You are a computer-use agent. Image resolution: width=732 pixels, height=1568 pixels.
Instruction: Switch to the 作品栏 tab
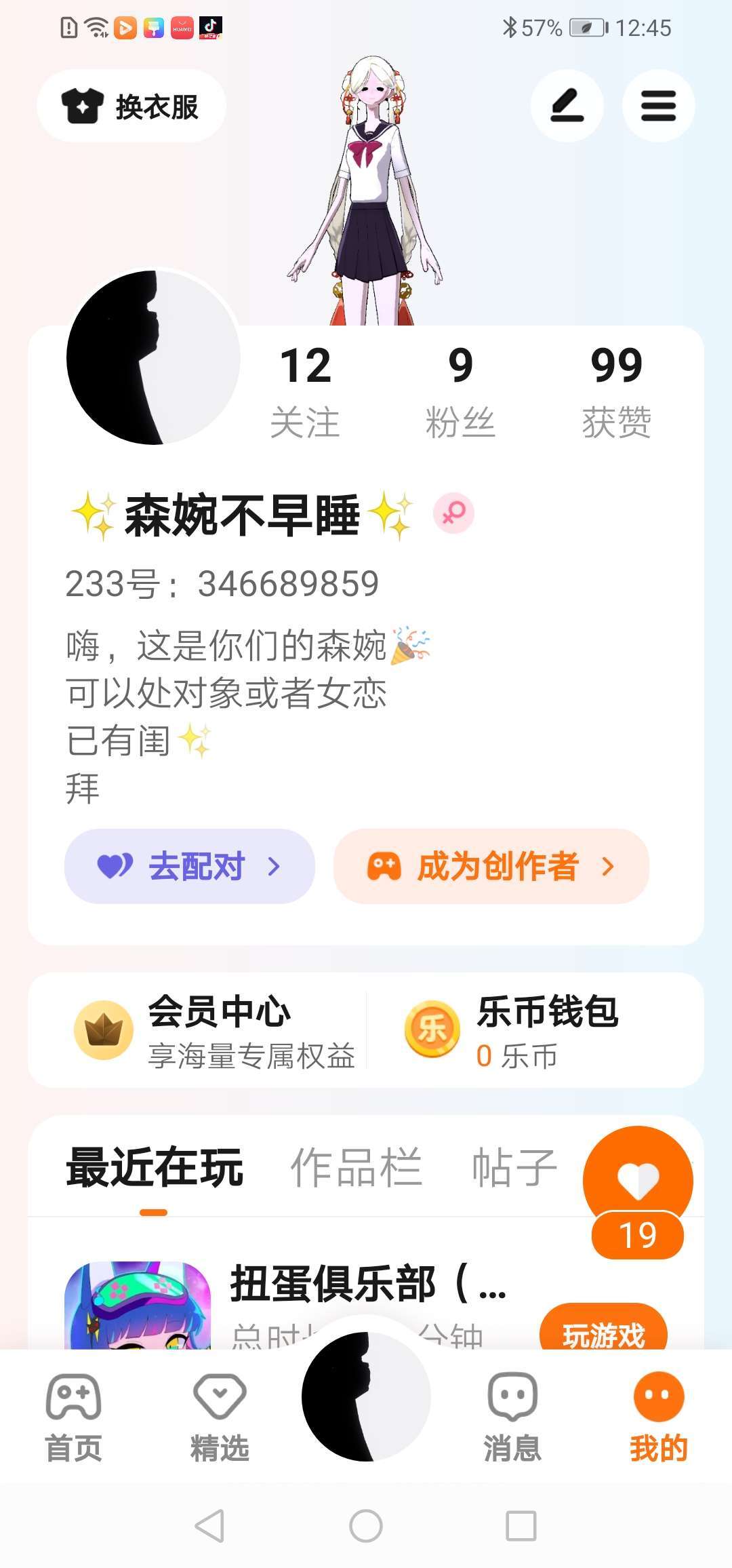[x=357, y=1168]
